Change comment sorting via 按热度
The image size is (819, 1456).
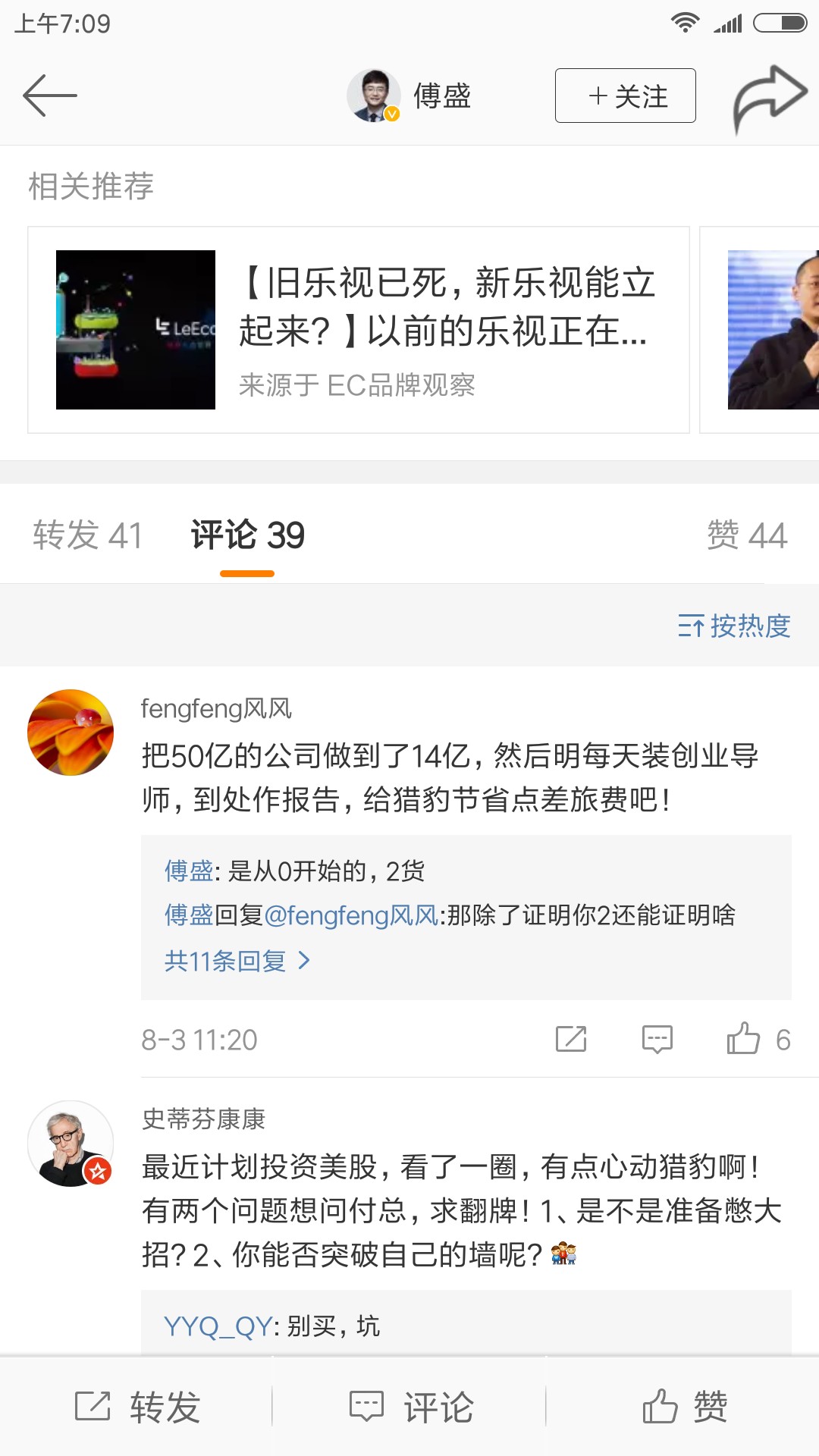coord(733,626)
